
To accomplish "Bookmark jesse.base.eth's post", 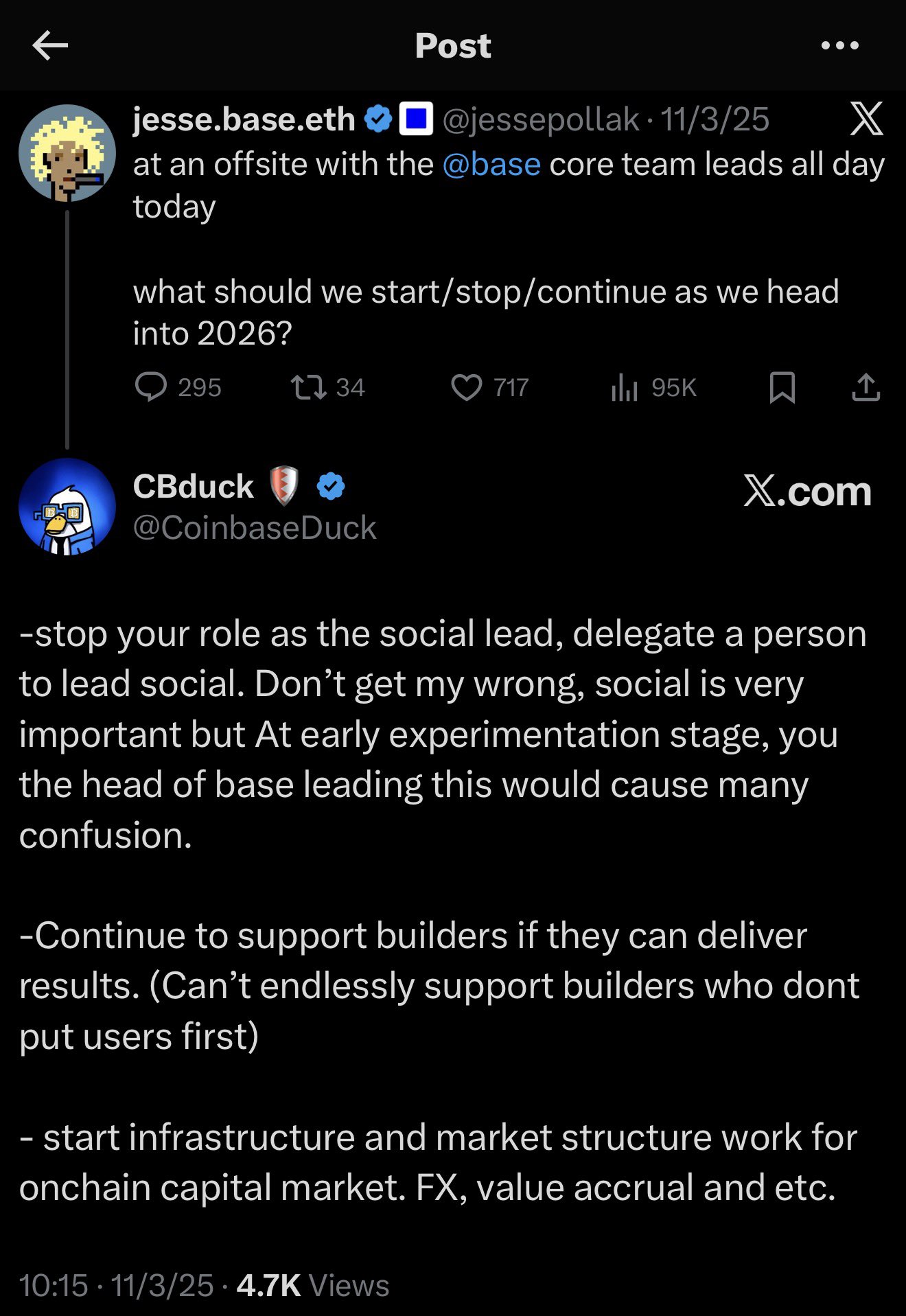I will click(782, 387).
